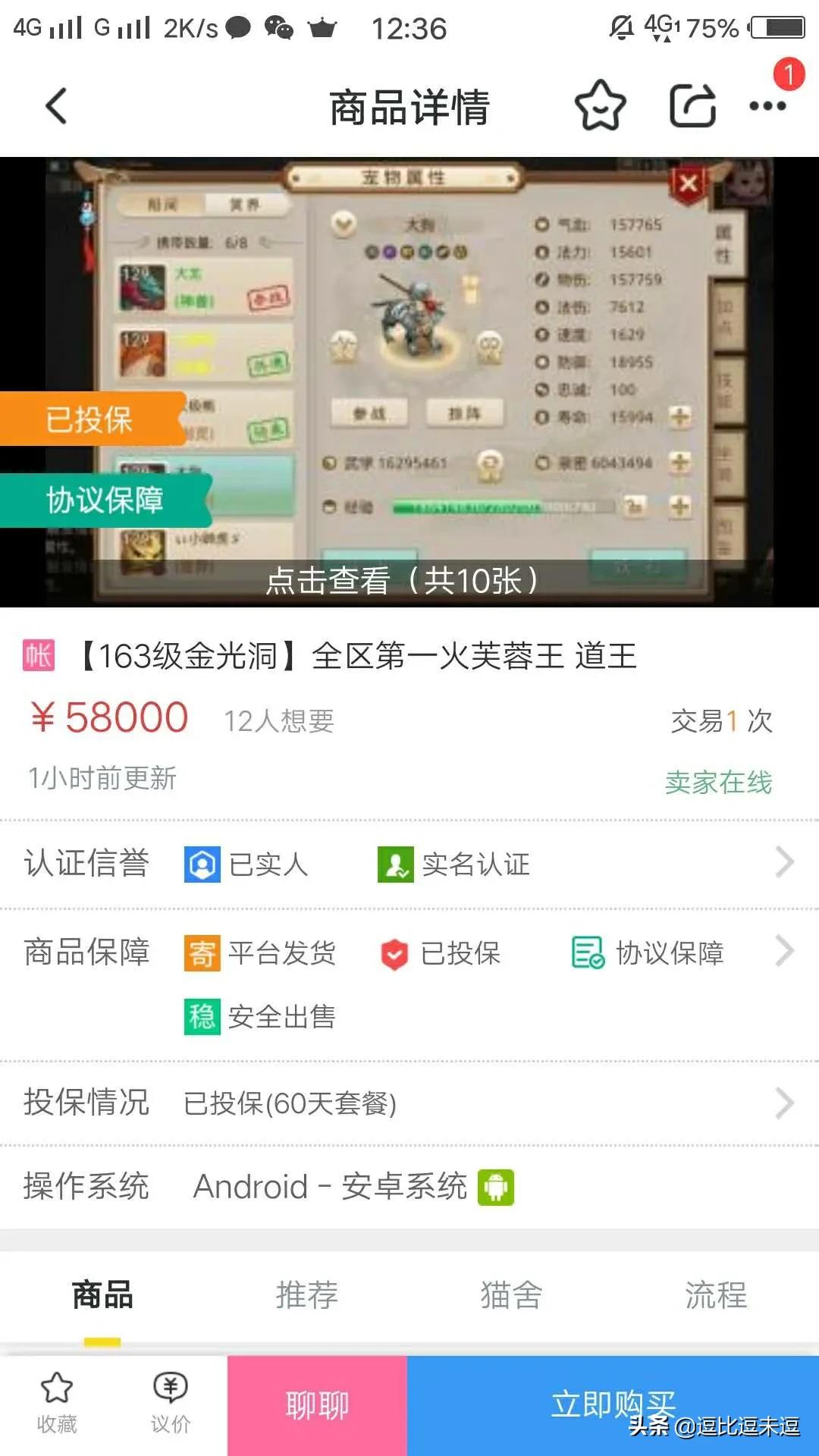Viewport: 819px width, 1456px height.
Task: Tap 收藏 to add to collection
Action: pos(57,1404)
